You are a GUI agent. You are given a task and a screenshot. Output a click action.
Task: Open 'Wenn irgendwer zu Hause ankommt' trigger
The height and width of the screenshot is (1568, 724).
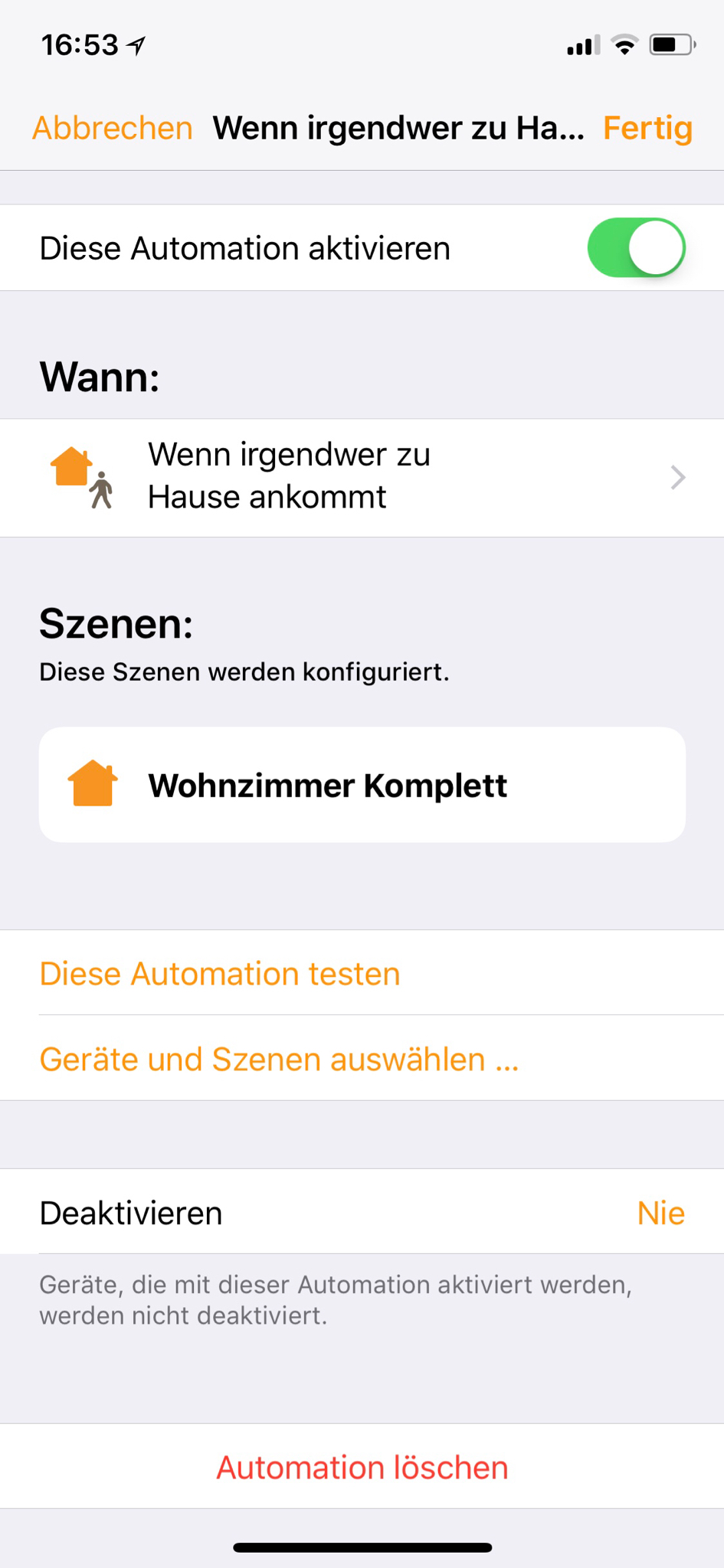coord(362,477)
